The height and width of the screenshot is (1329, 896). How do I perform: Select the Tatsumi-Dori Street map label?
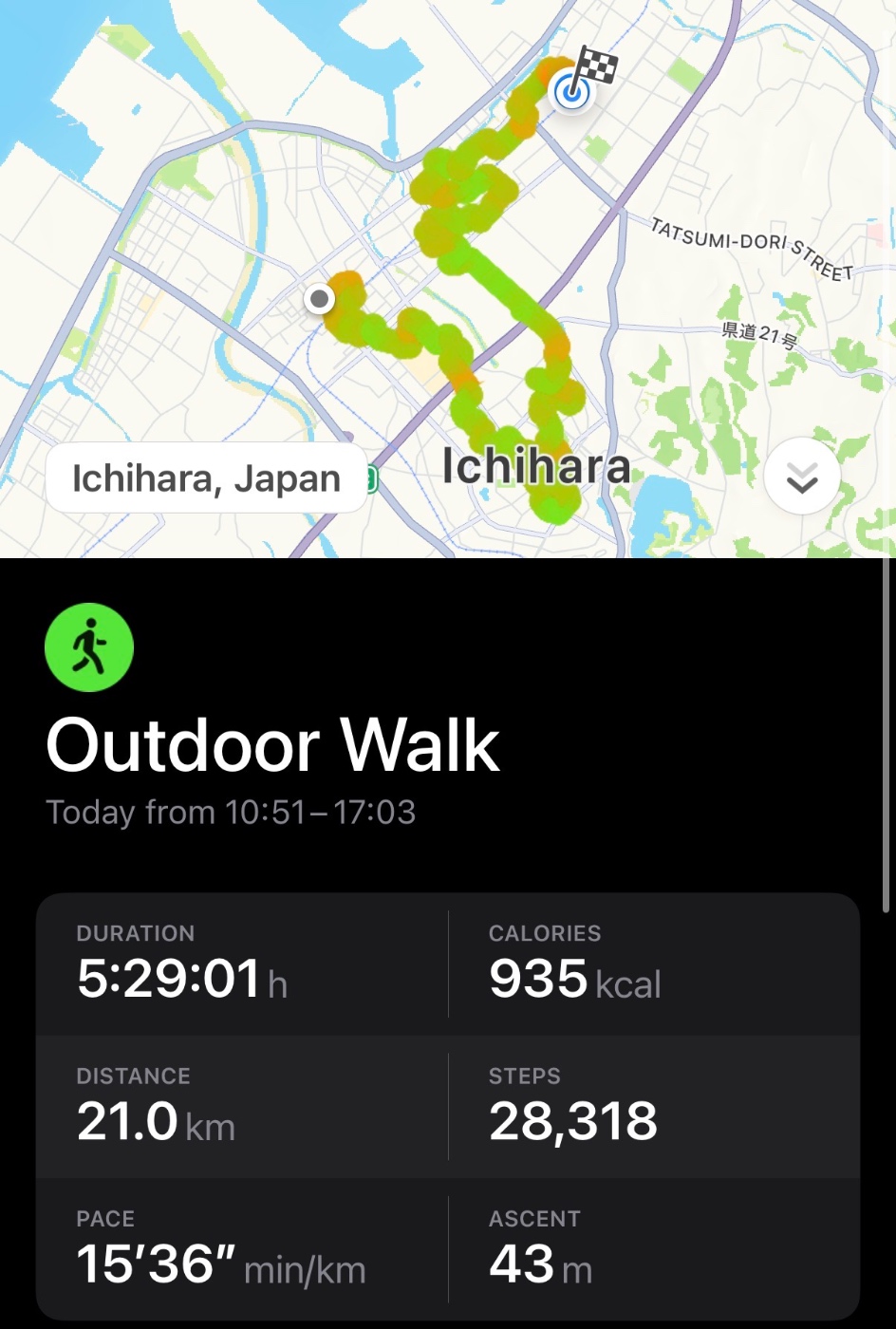click(751, 248)
